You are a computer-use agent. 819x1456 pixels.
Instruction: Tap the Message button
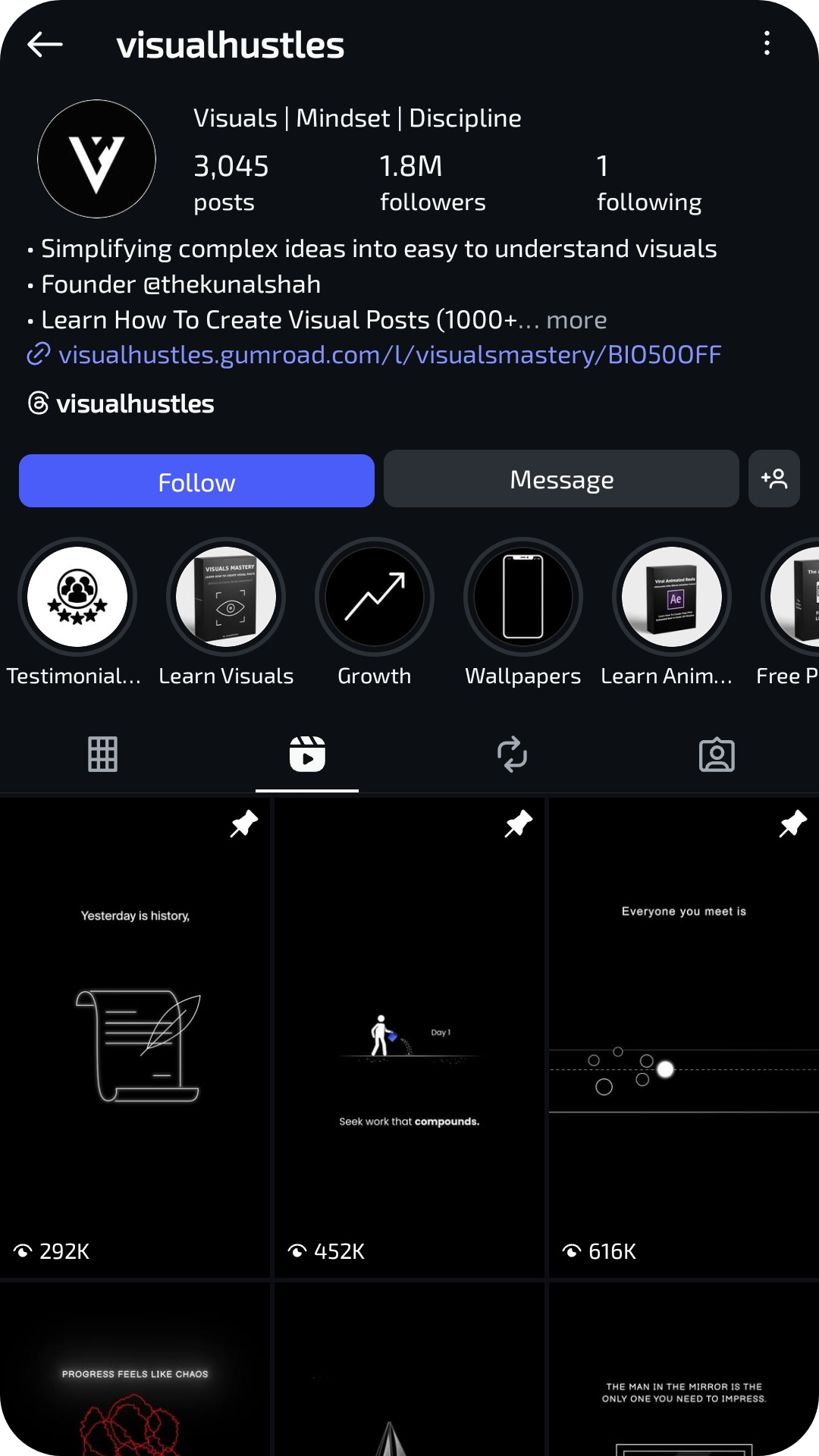pos(561,479)
